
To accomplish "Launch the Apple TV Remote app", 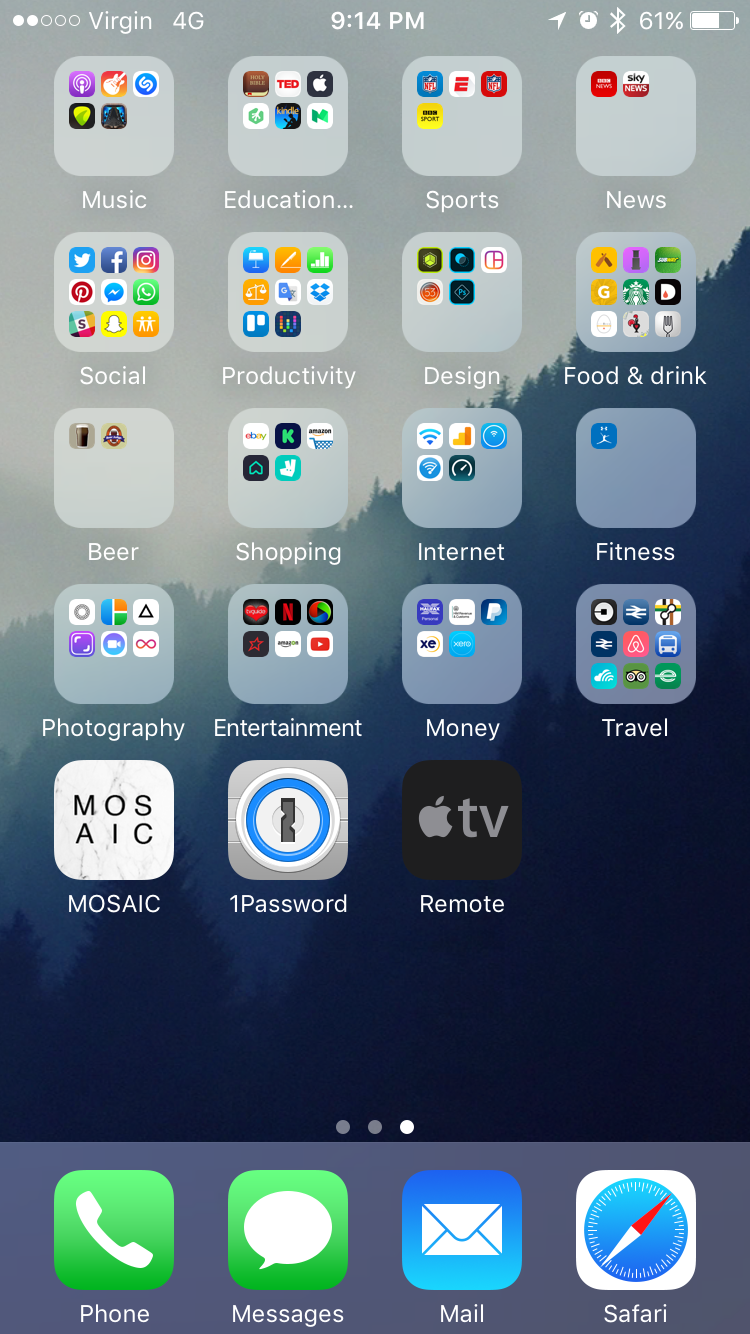I will pos(462,820).
